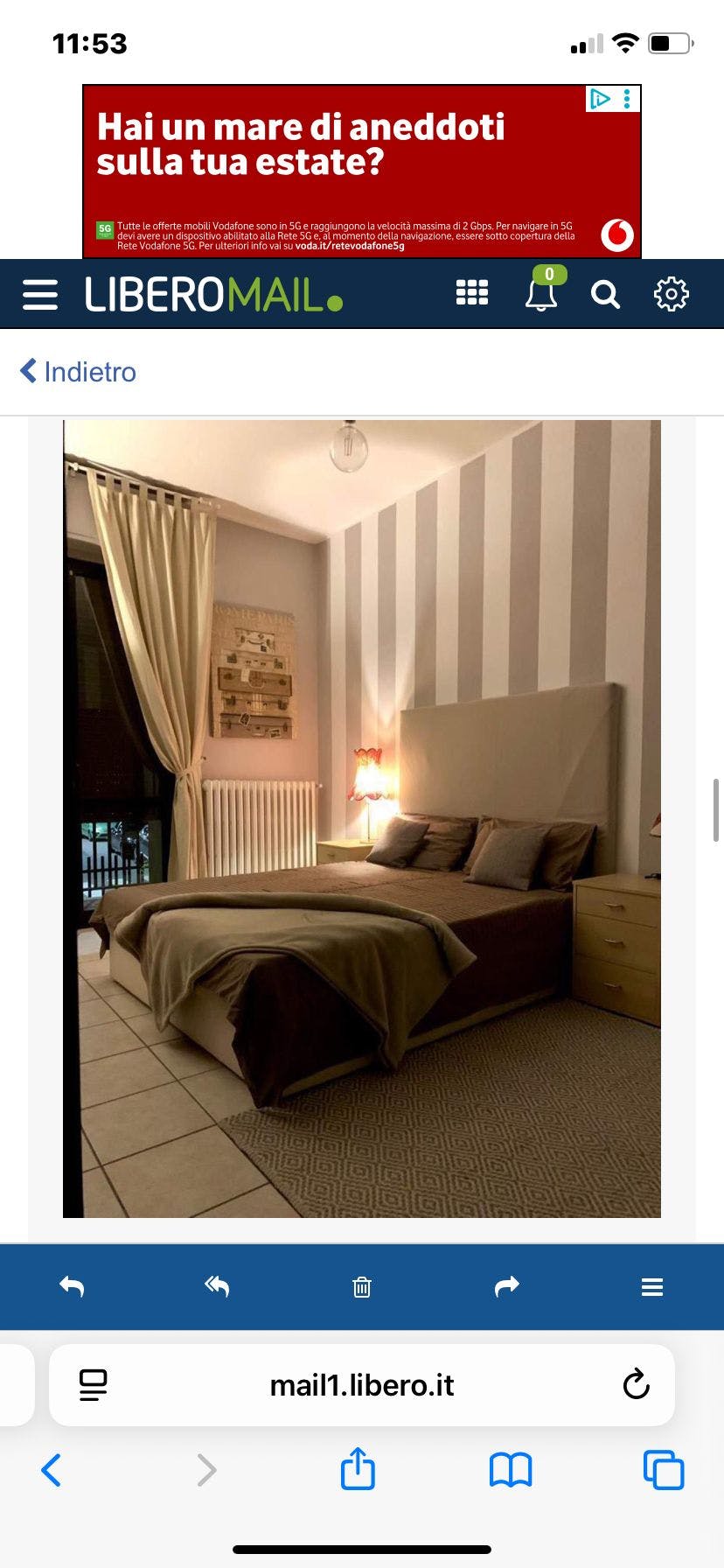Tap the mail1.libero.it address bar

point(361,1385)
